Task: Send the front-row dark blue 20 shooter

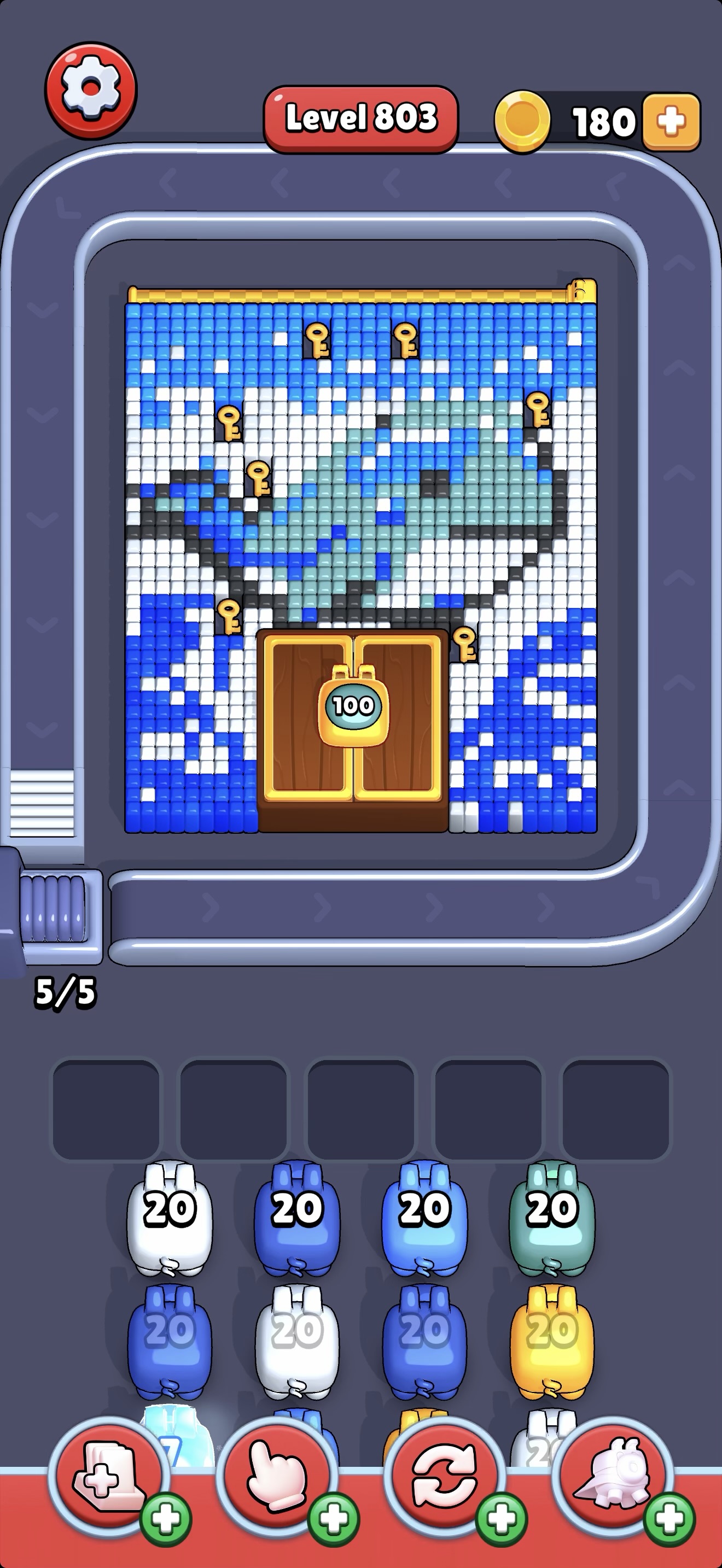Action: click(297, 1219)
